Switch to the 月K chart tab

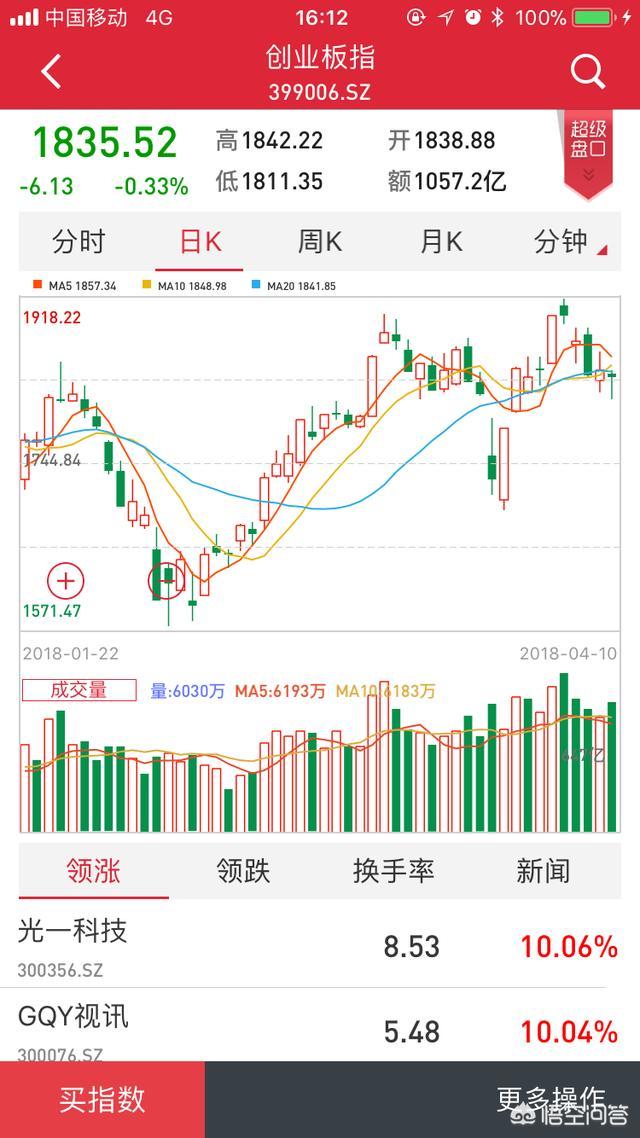tap(441, 242)
